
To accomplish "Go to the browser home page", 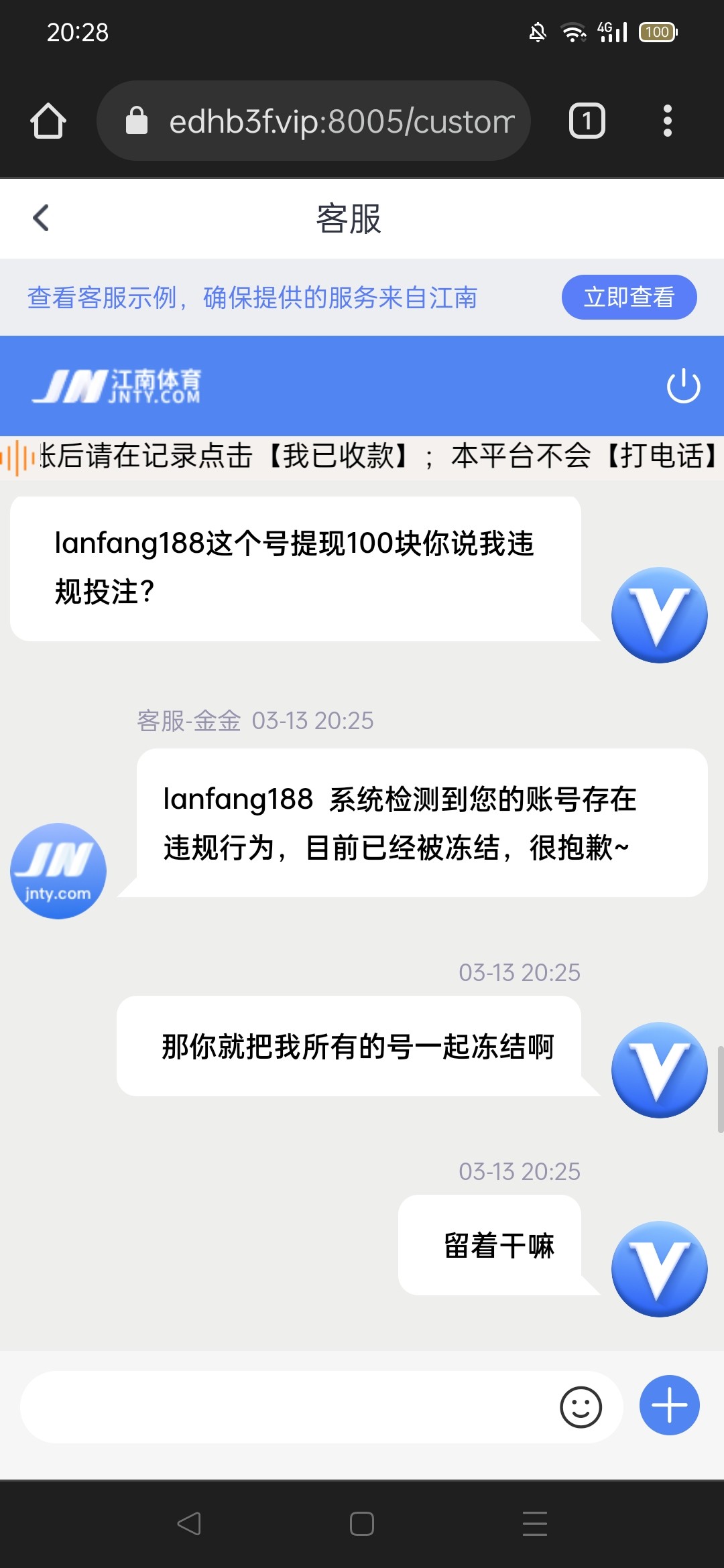I will 48,121.
